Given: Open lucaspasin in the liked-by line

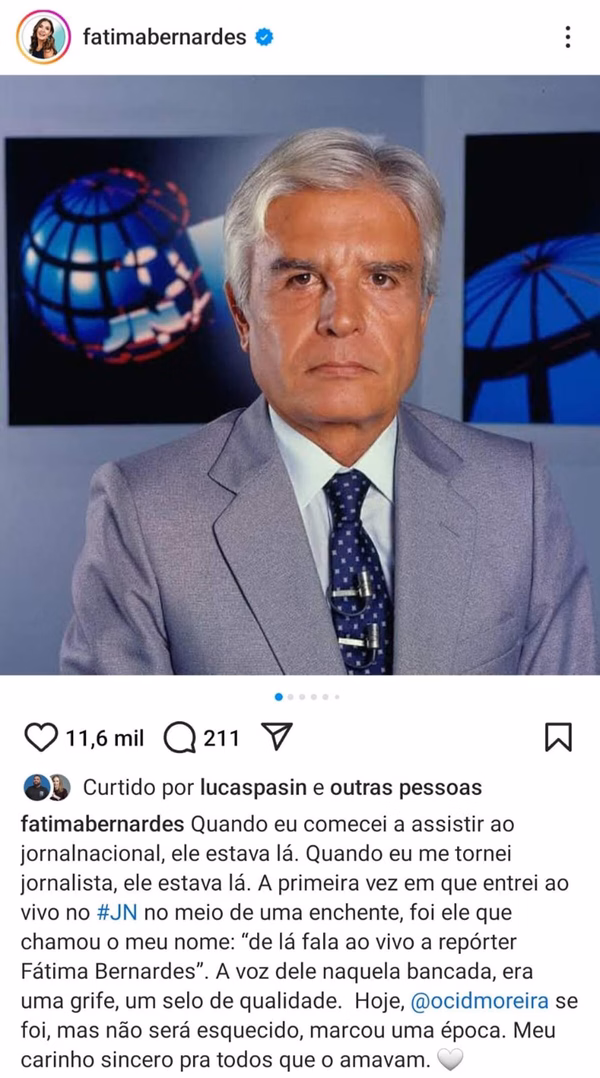Looking at the screenshot, I should (255, 788).
